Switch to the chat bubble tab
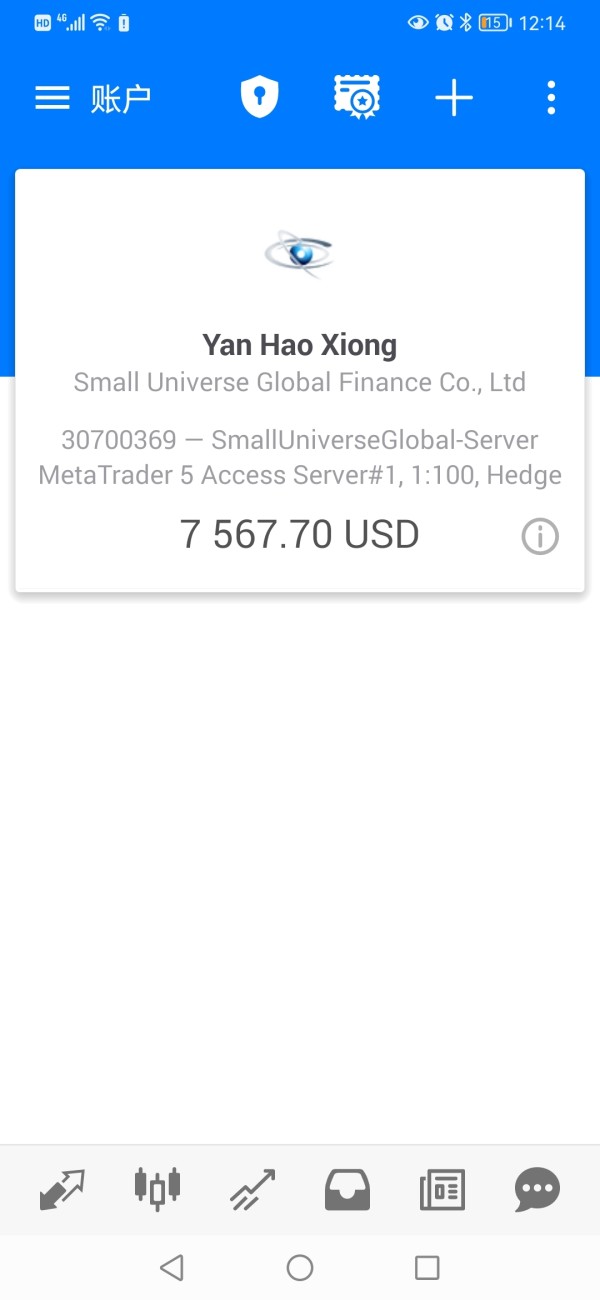 pos(537,1189)
